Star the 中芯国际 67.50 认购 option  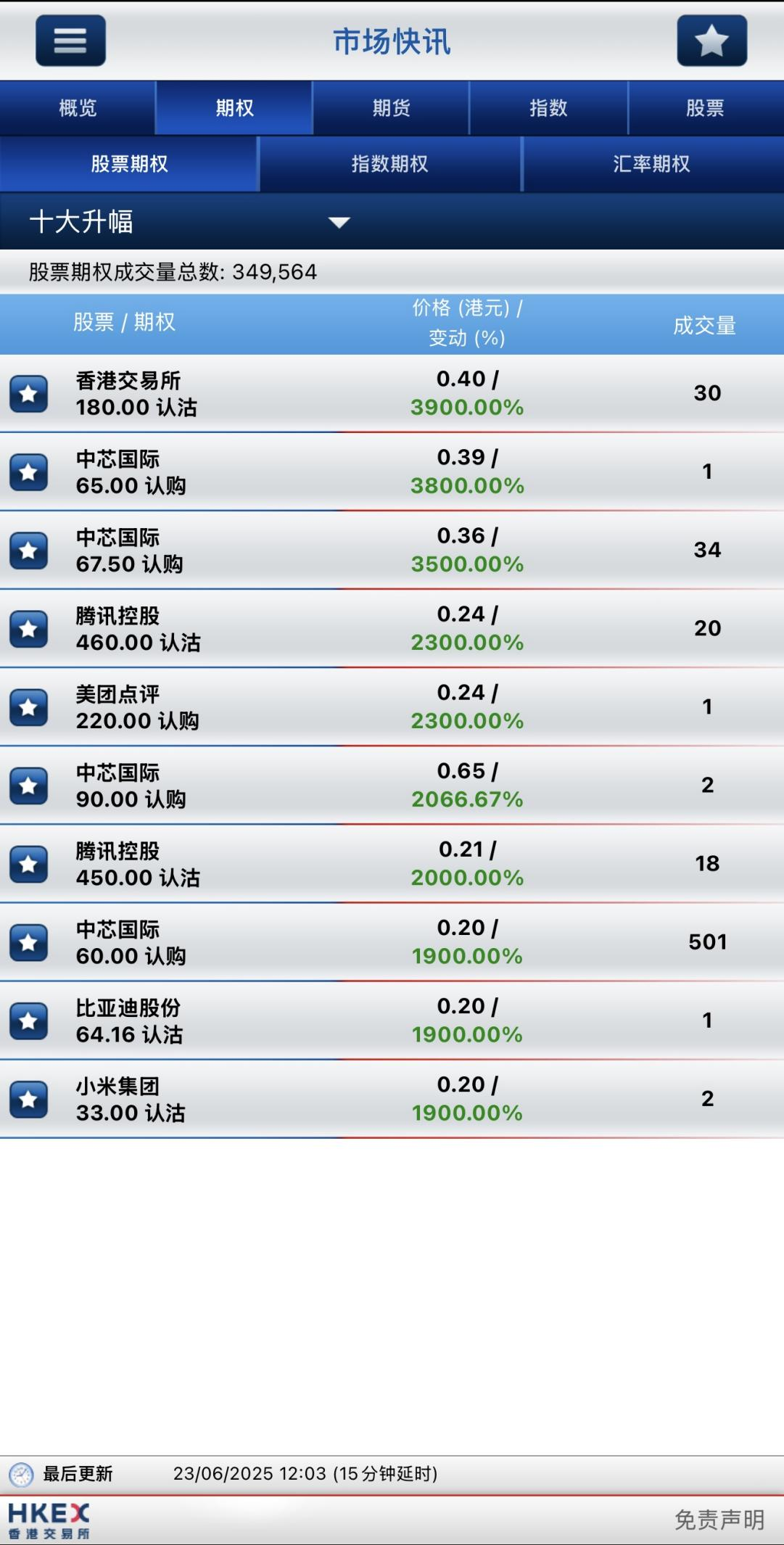[29, 551]
